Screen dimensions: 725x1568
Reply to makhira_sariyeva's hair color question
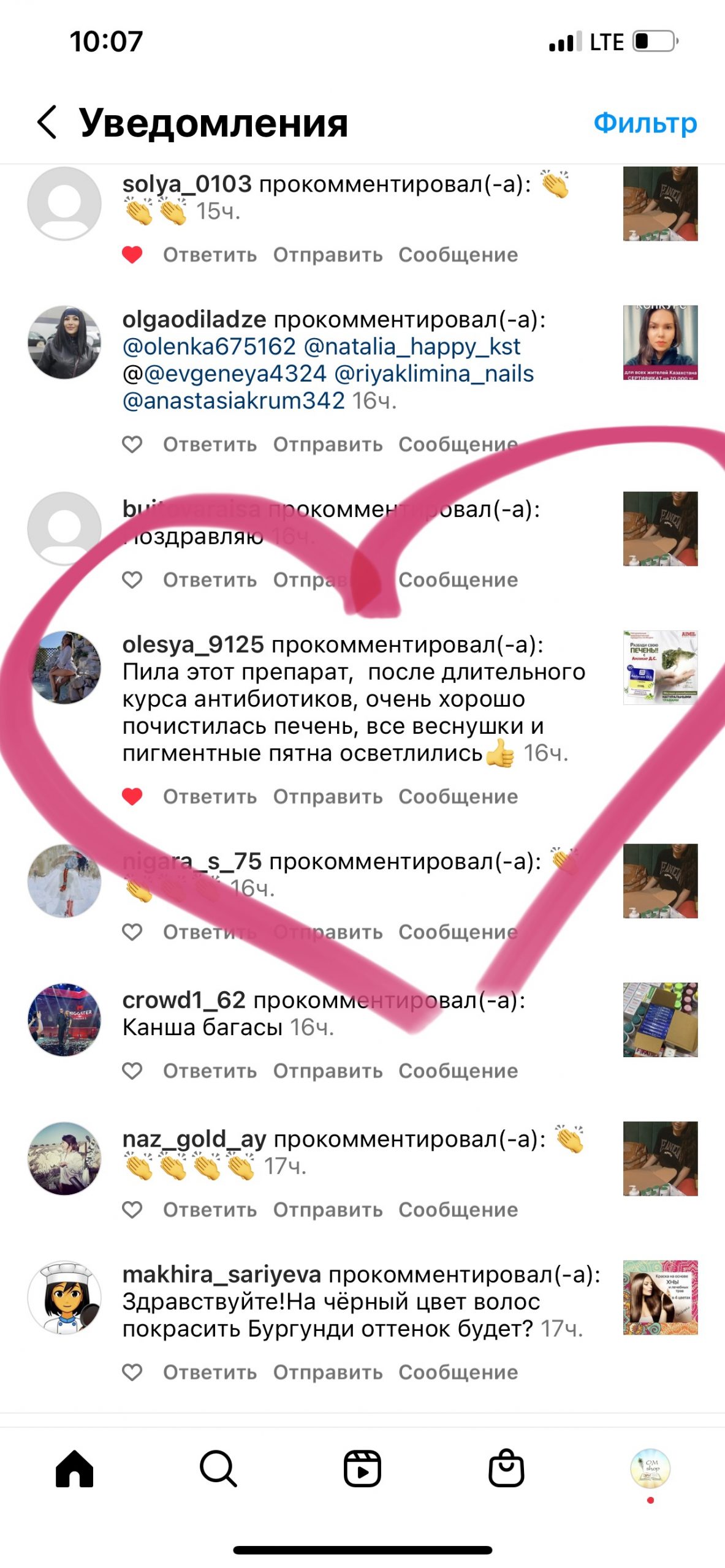click(x=210, y=1373)
